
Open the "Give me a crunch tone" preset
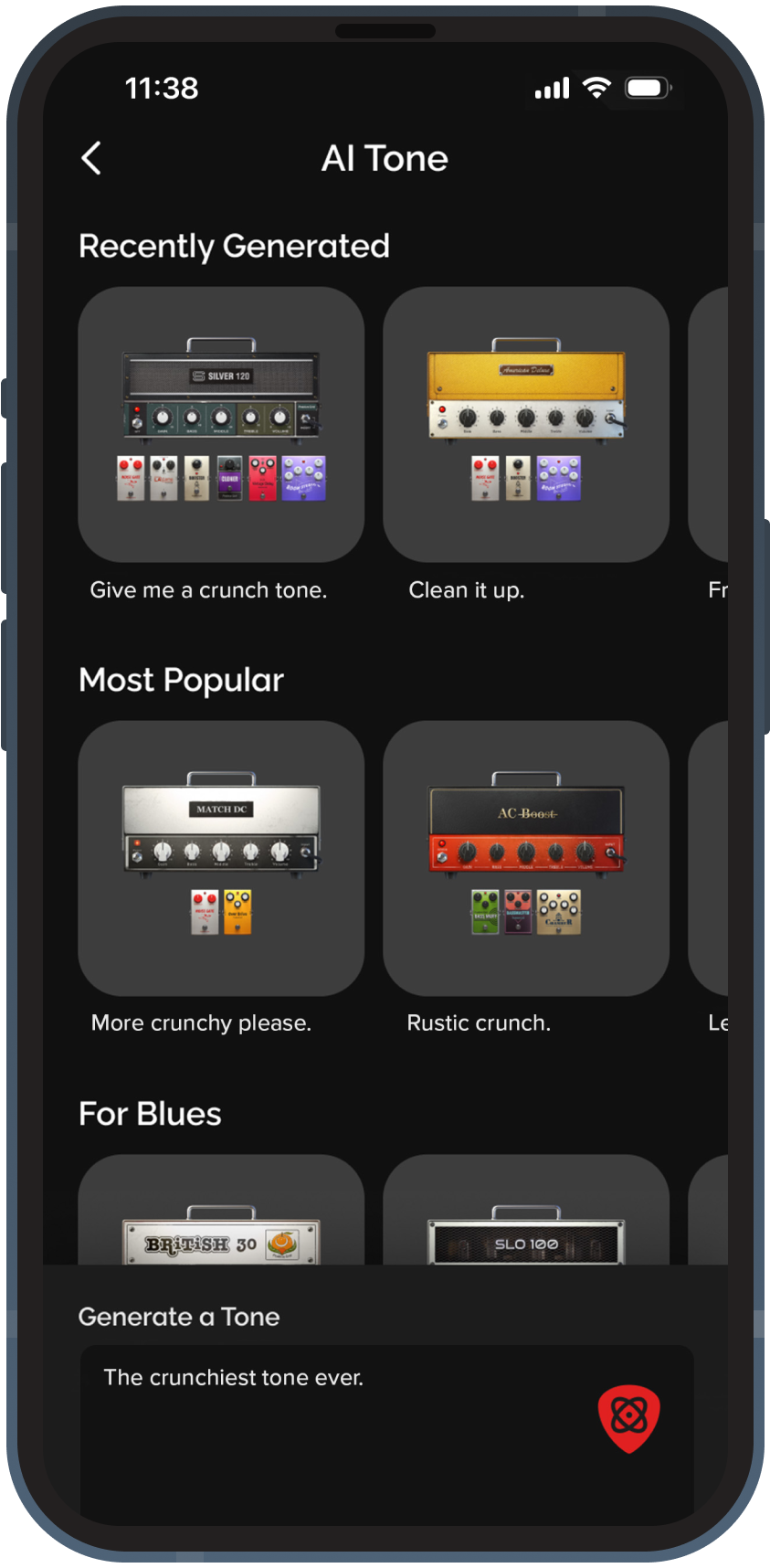pyautogui.click(x=221, y=425)
